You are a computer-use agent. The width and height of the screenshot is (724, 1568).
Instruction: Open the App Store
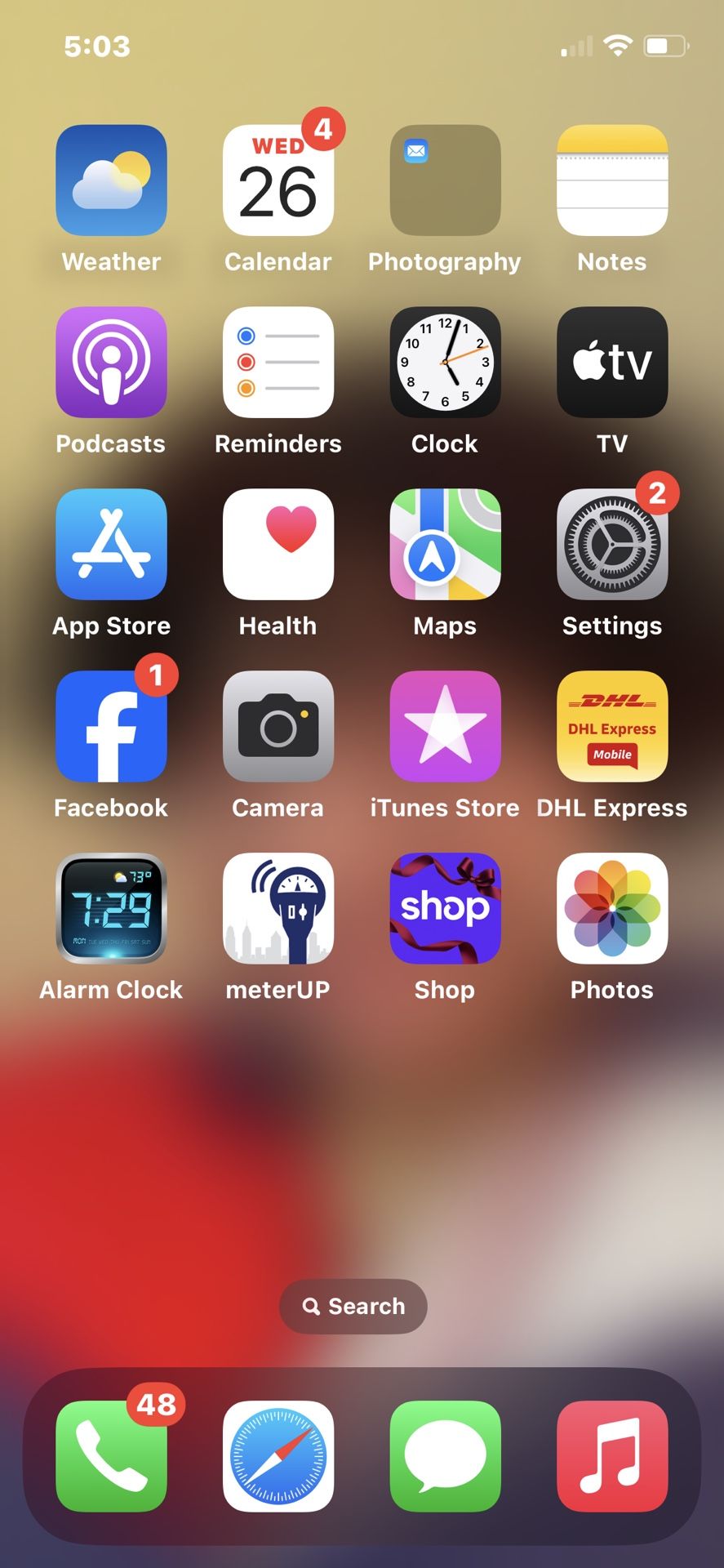111,544
